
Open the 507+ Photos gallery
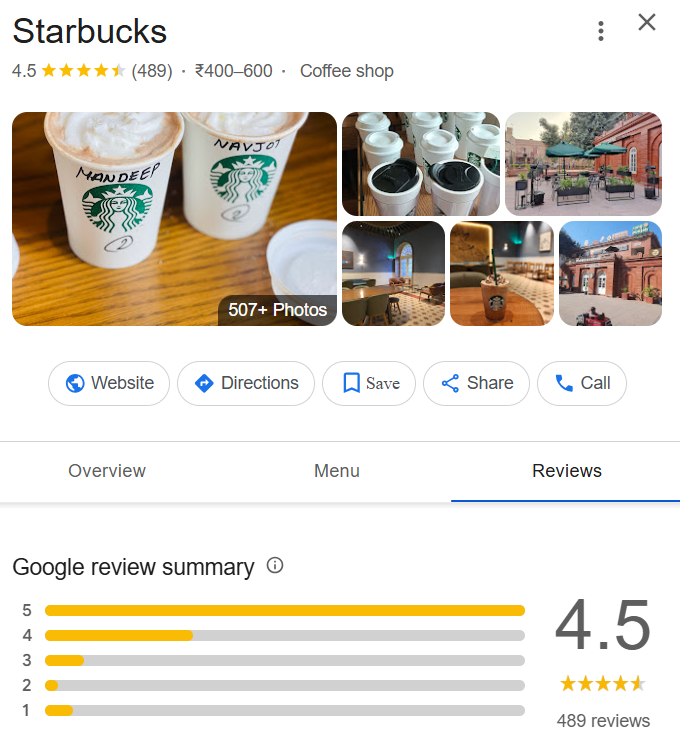(x=277, y=310)
